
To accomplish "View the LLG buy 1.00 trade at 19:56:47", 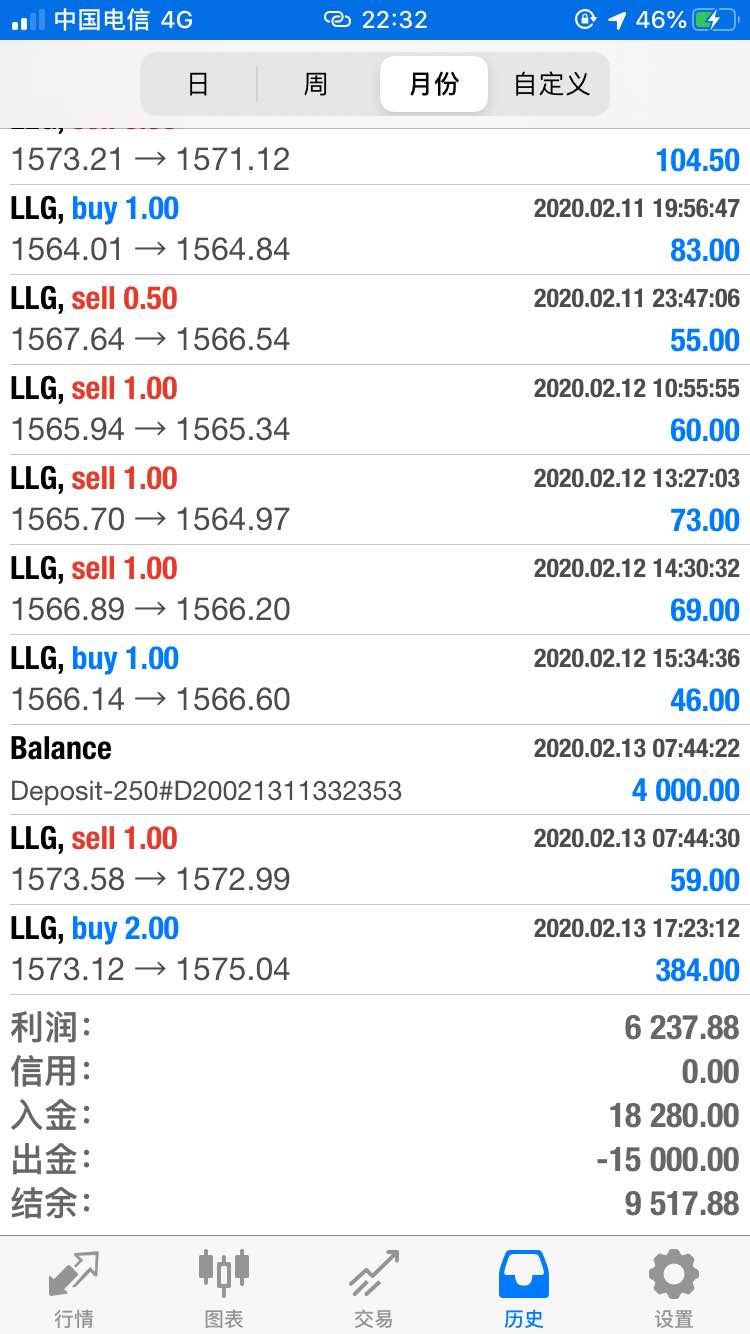I will [375, 230].
